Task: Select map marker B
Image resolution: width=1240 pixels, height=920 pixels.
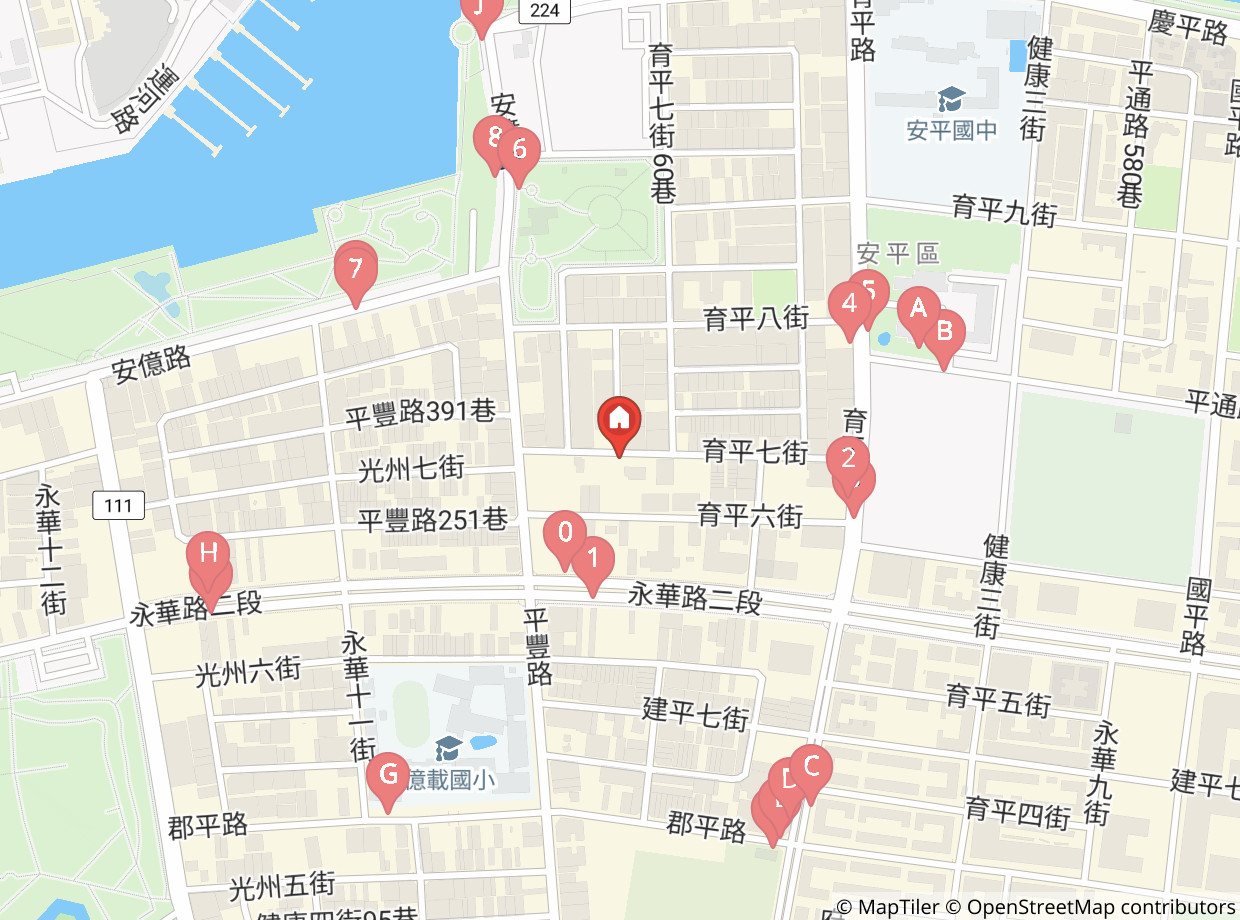Action: point(944,338)
